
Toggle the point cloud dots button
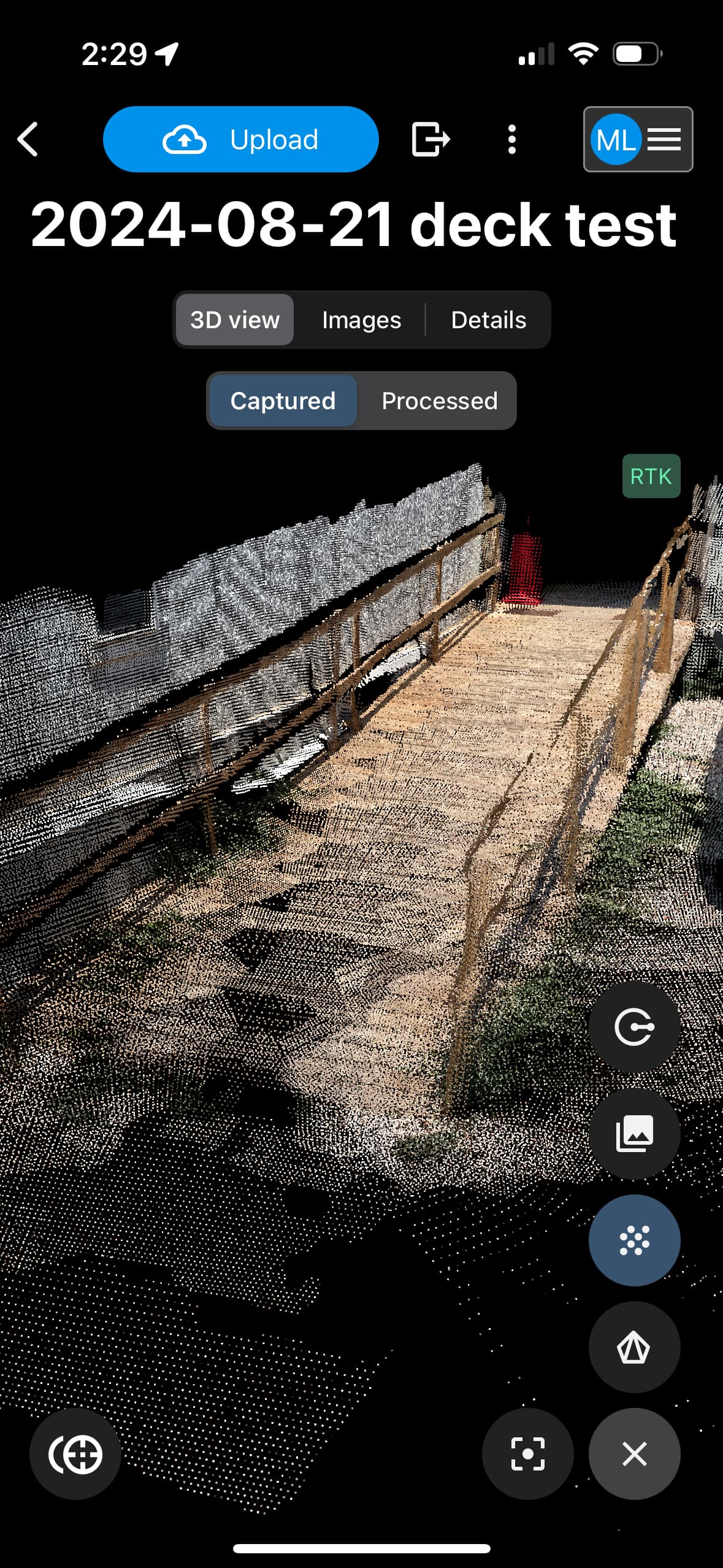[x=635, y=1240]
